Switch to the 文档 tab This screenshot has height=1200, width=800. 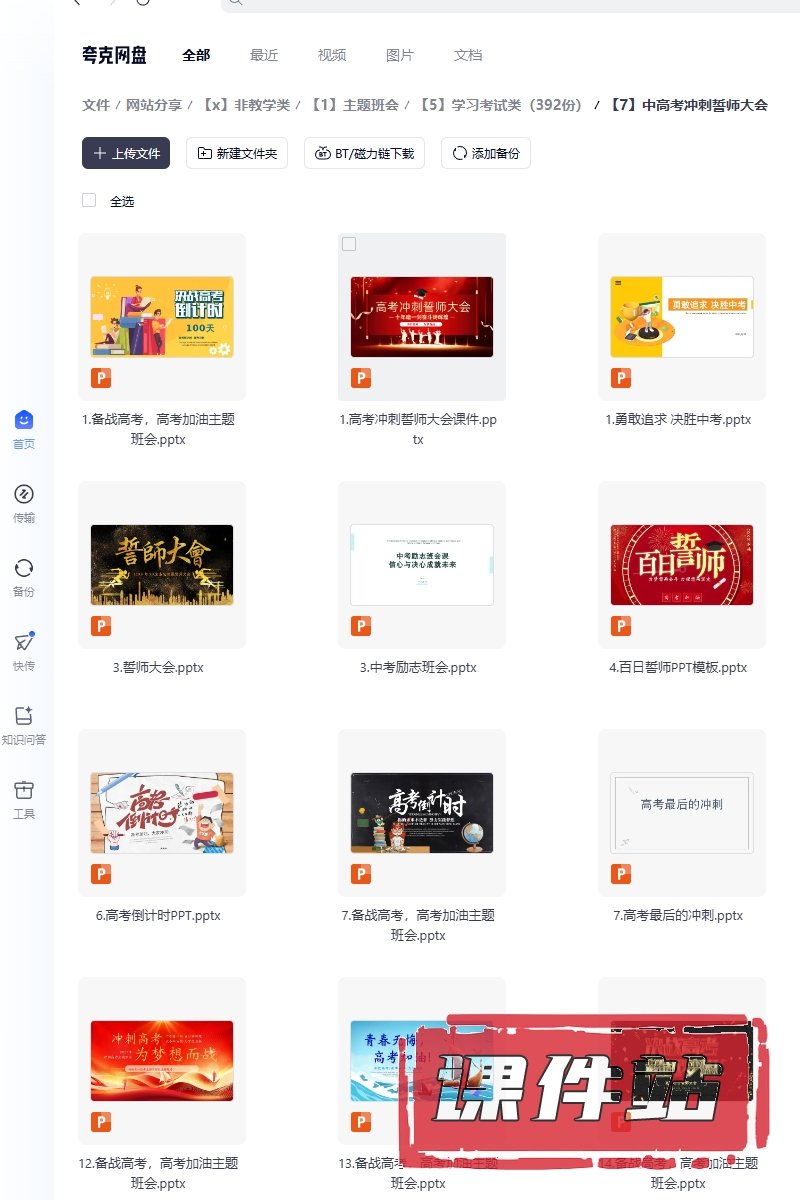[x=468, y=55]
